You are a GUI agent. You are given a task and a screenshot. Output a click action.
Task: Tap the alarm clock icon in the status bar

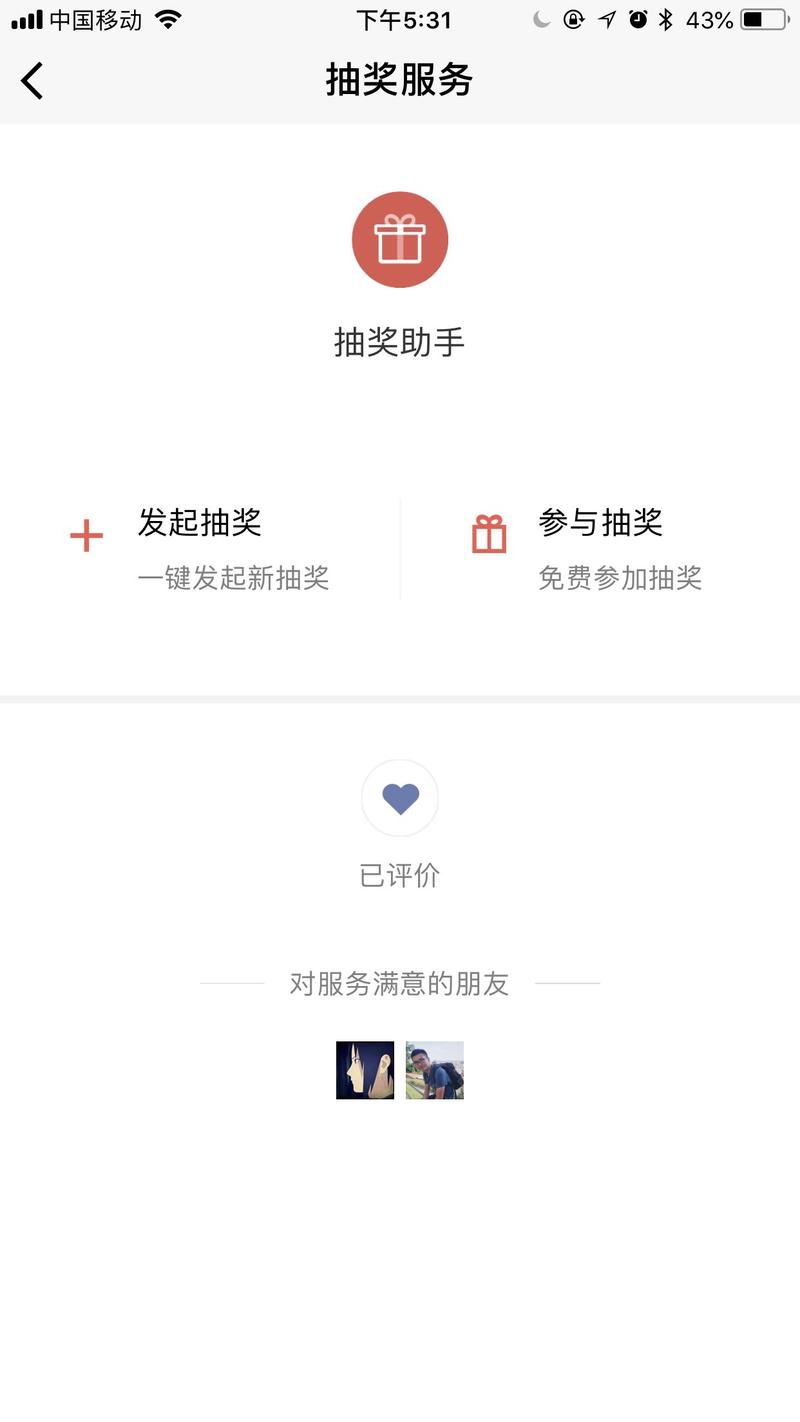640,18
